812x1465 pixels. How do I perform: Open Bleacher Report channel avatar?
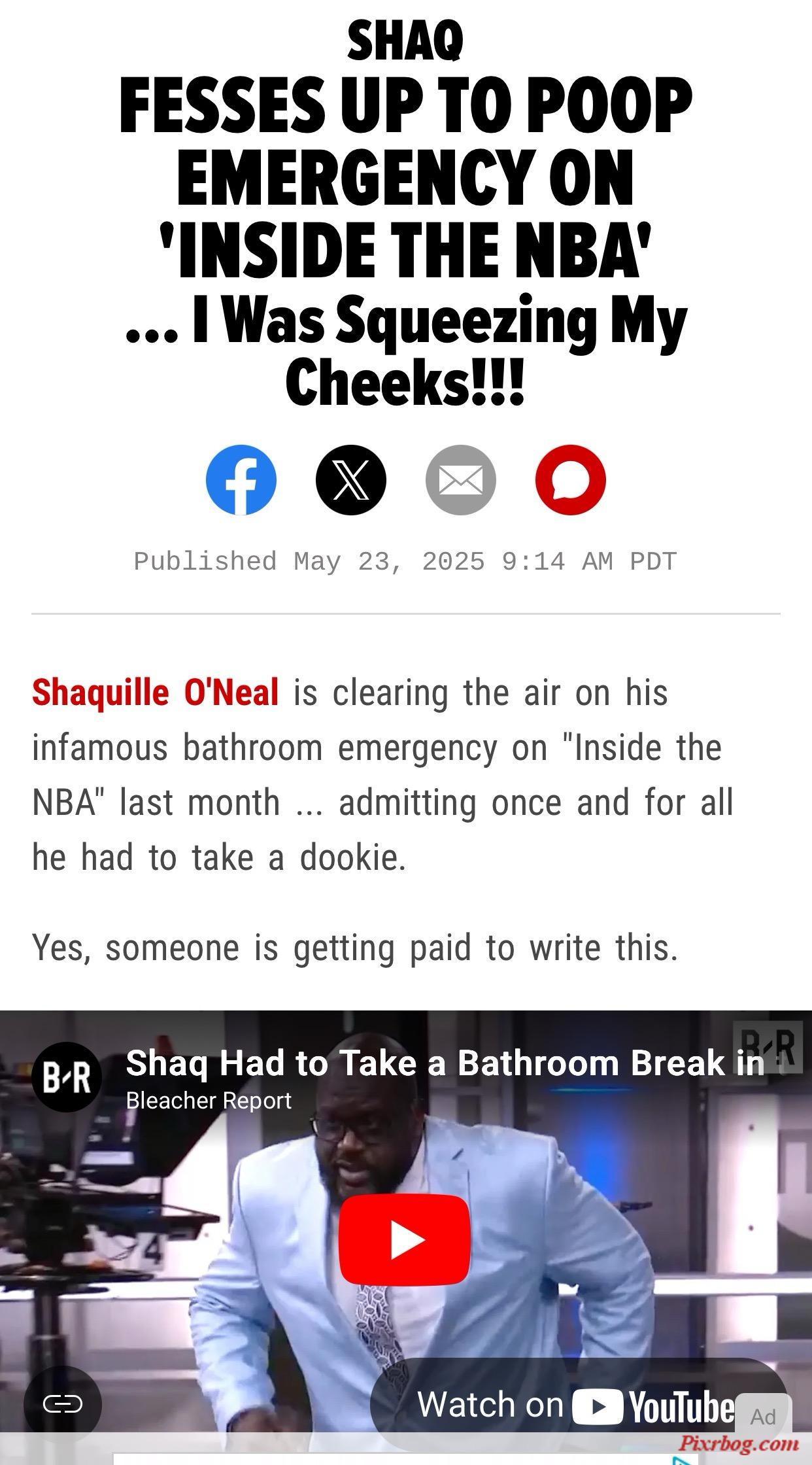point(67,1077)
